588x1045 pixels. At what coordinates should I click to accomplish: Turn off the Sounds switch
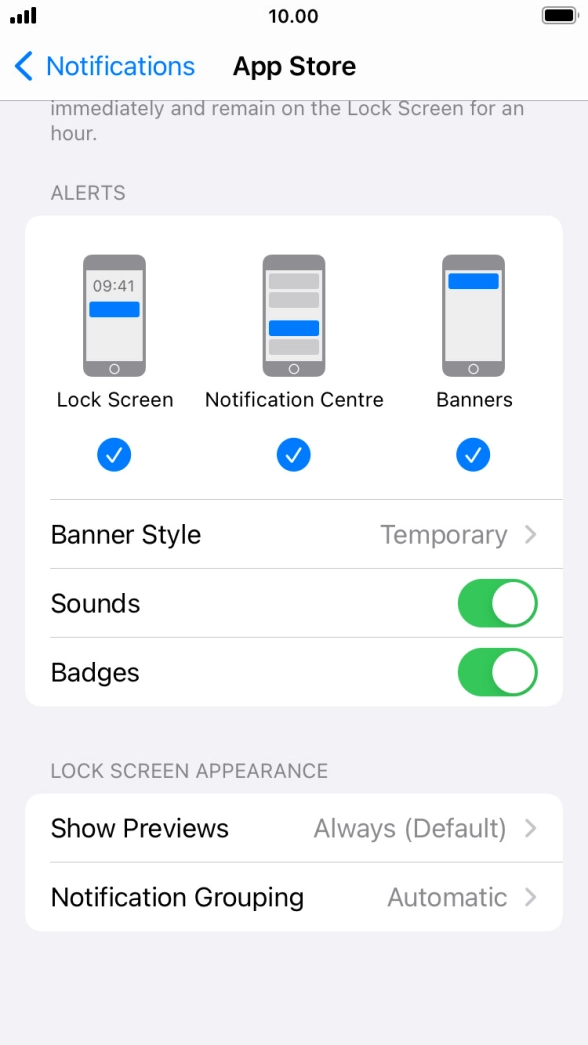(x=497, y=603)
